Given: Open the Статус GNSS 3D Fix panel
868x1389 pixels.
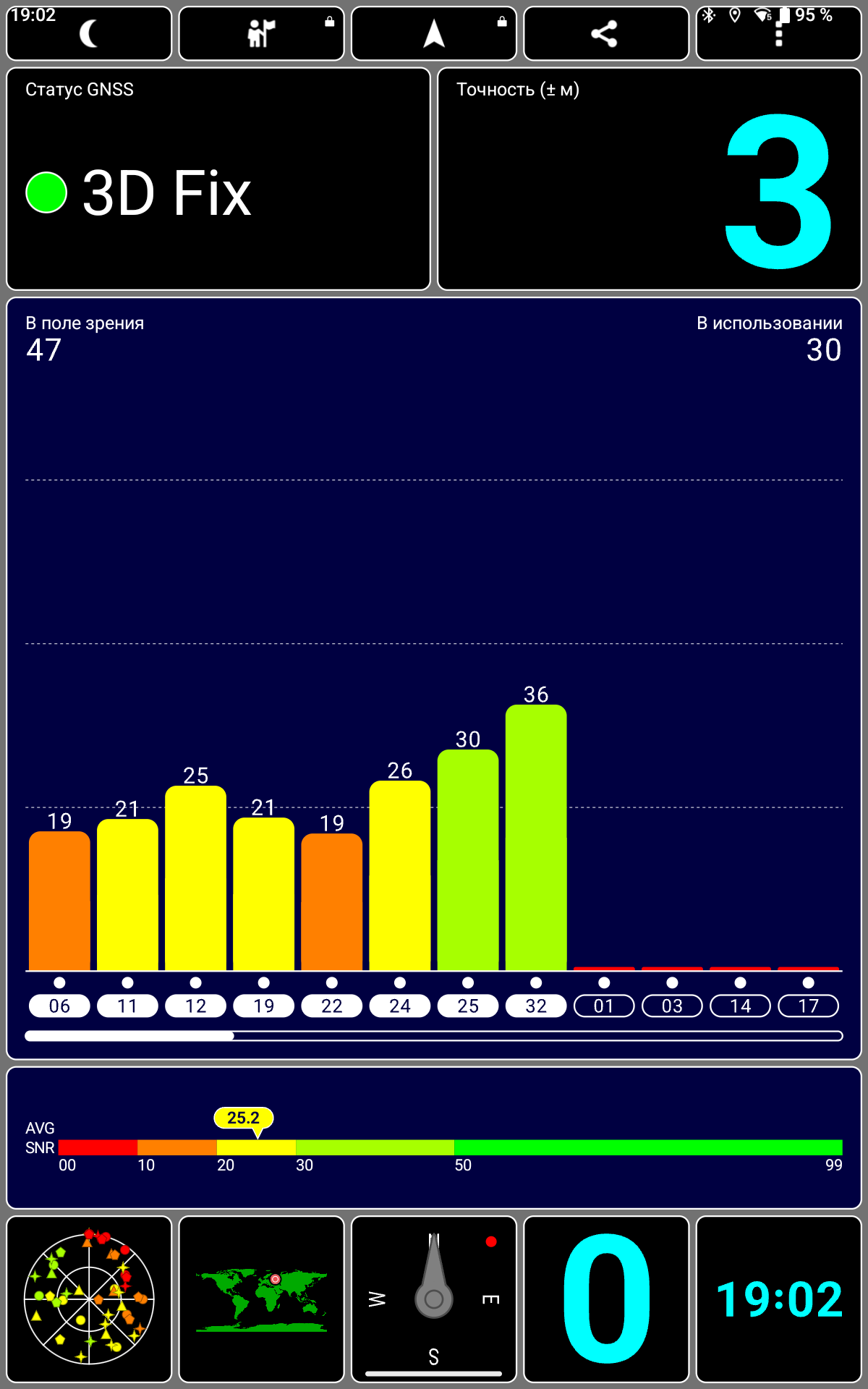Looking at the screenshot, I should click(218, 179).
